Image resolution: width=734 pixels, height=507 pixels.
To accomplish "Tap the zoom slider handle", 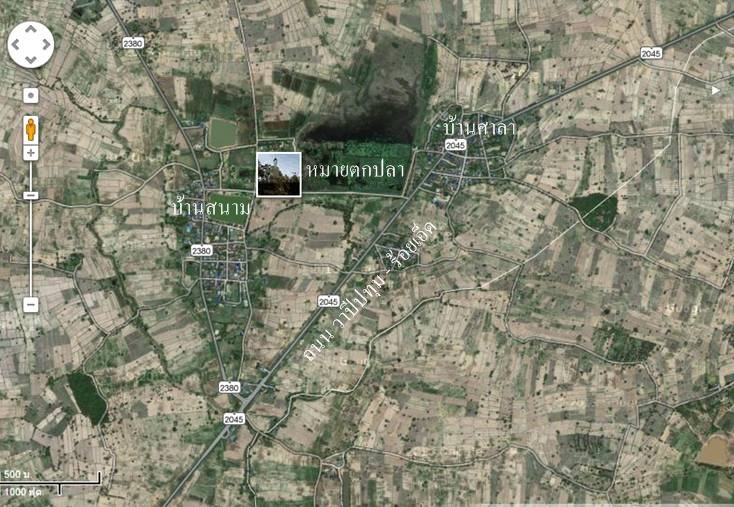I will [x=31, y=195].
